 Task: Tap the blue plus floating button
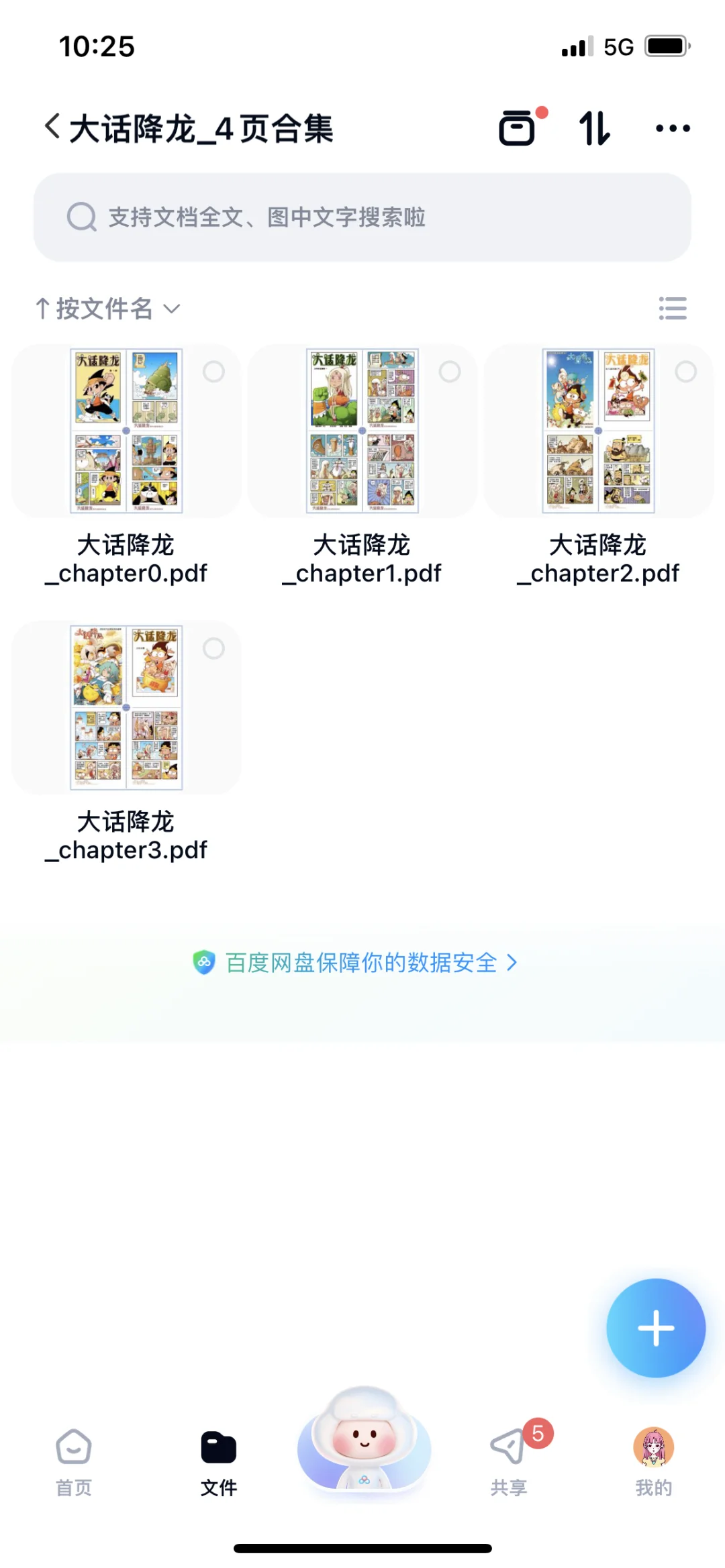tap(656, 1328)
